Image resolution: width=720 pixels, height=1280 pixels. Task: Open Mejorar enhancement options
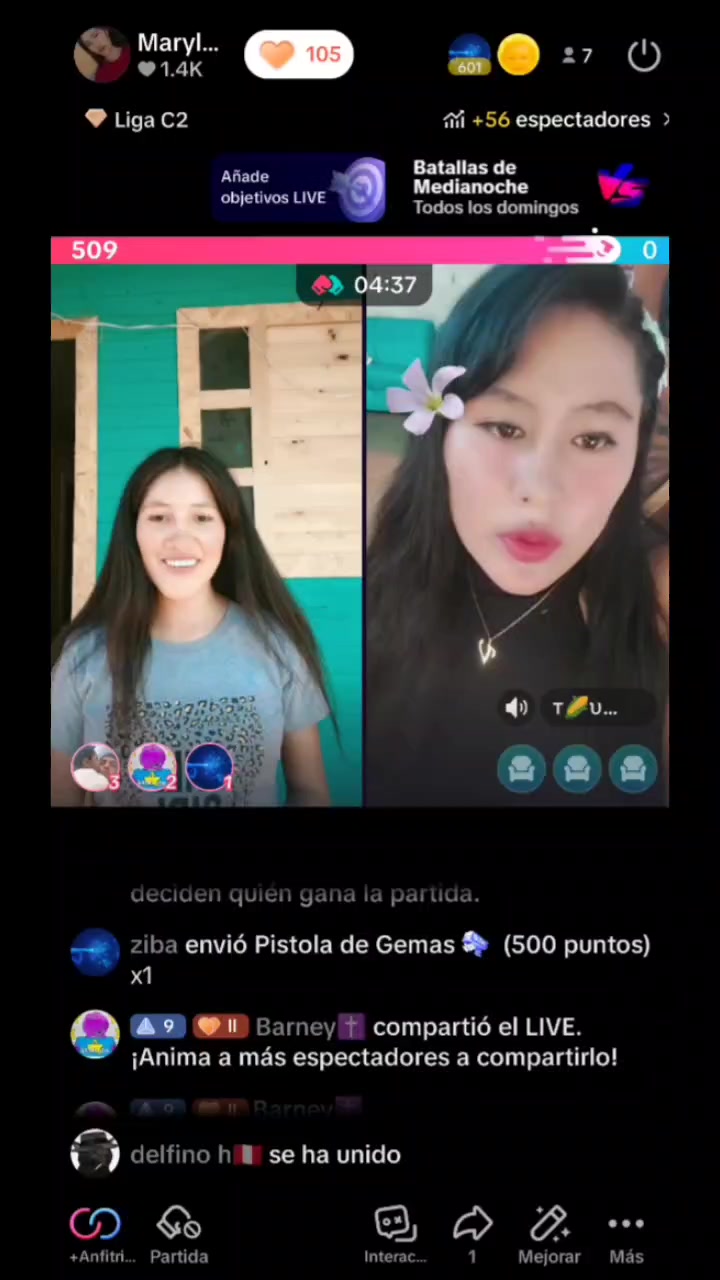pos(549,1234)
